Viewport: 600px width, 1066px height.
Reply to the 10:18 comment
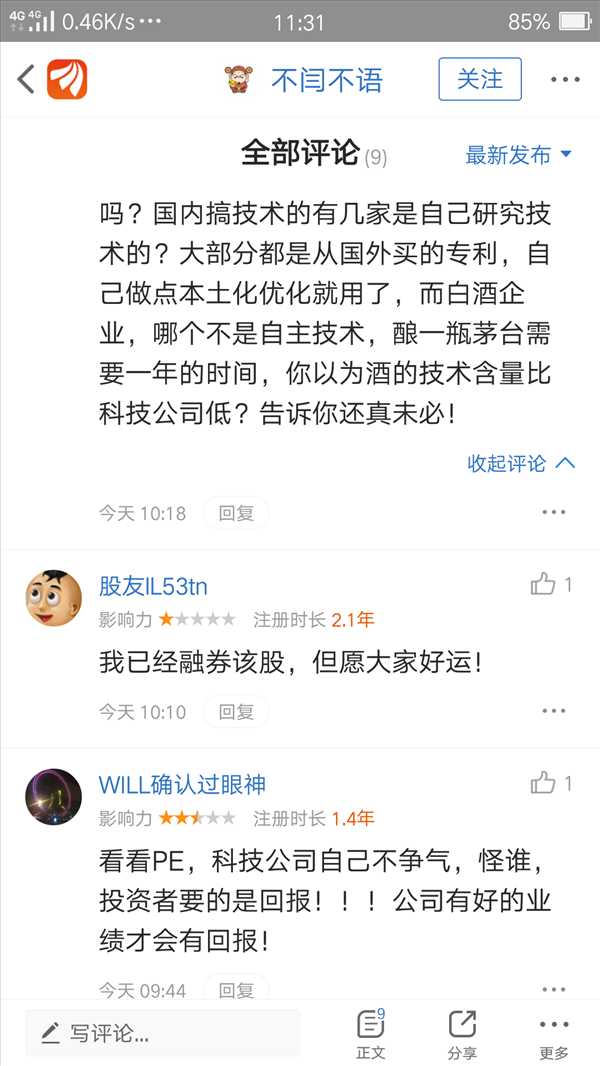click(x=236, y=513)
